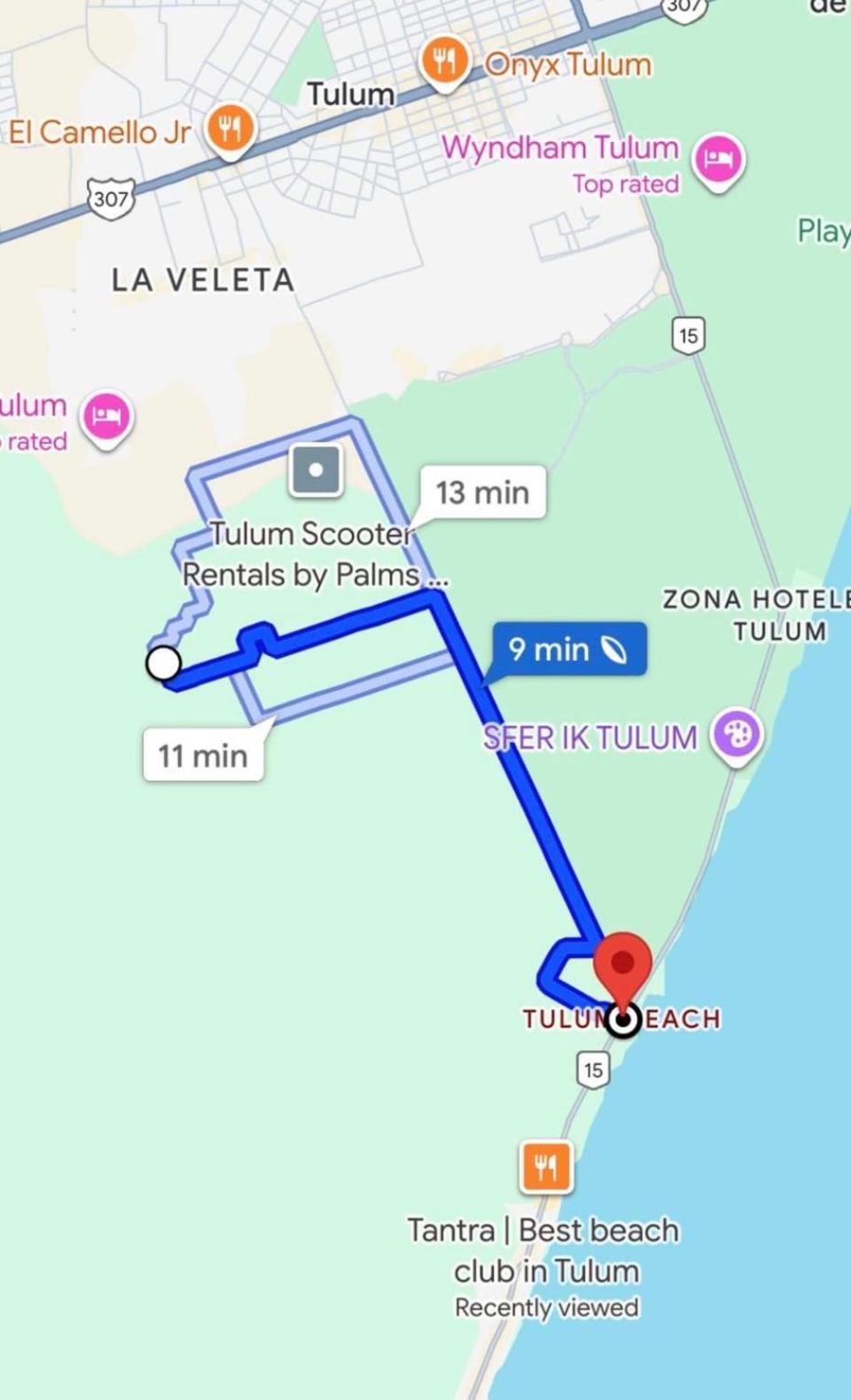Open the Wyndham Tulum hotel pin
851x1400 pixels.
pyautogui.click(x=718, y=160)
